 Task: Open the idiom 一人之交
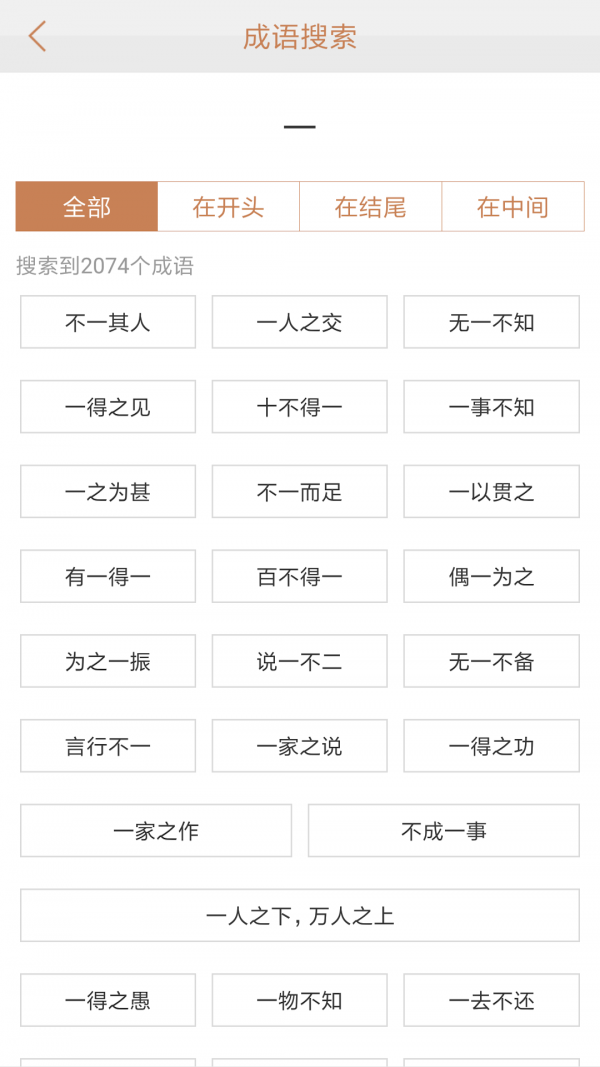(299, 322)
